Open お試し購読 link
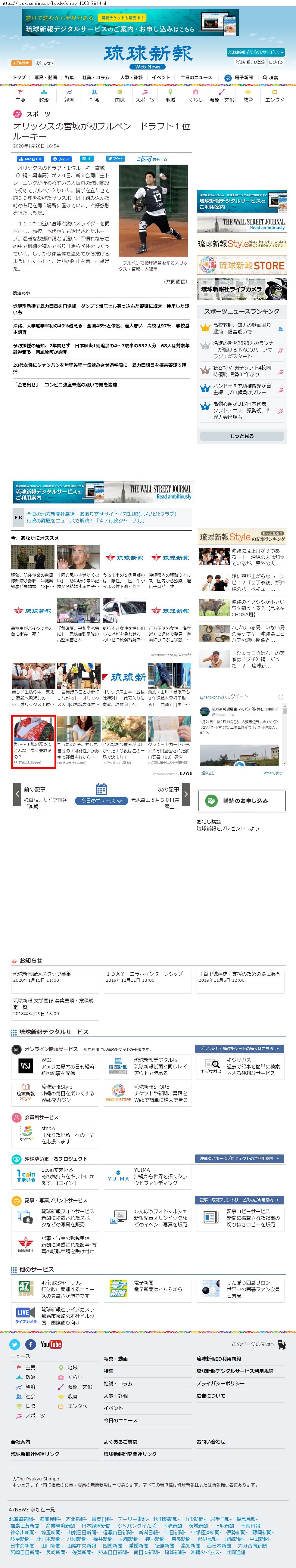Viewport: 296px width, 1568px height. click(209, 821)
